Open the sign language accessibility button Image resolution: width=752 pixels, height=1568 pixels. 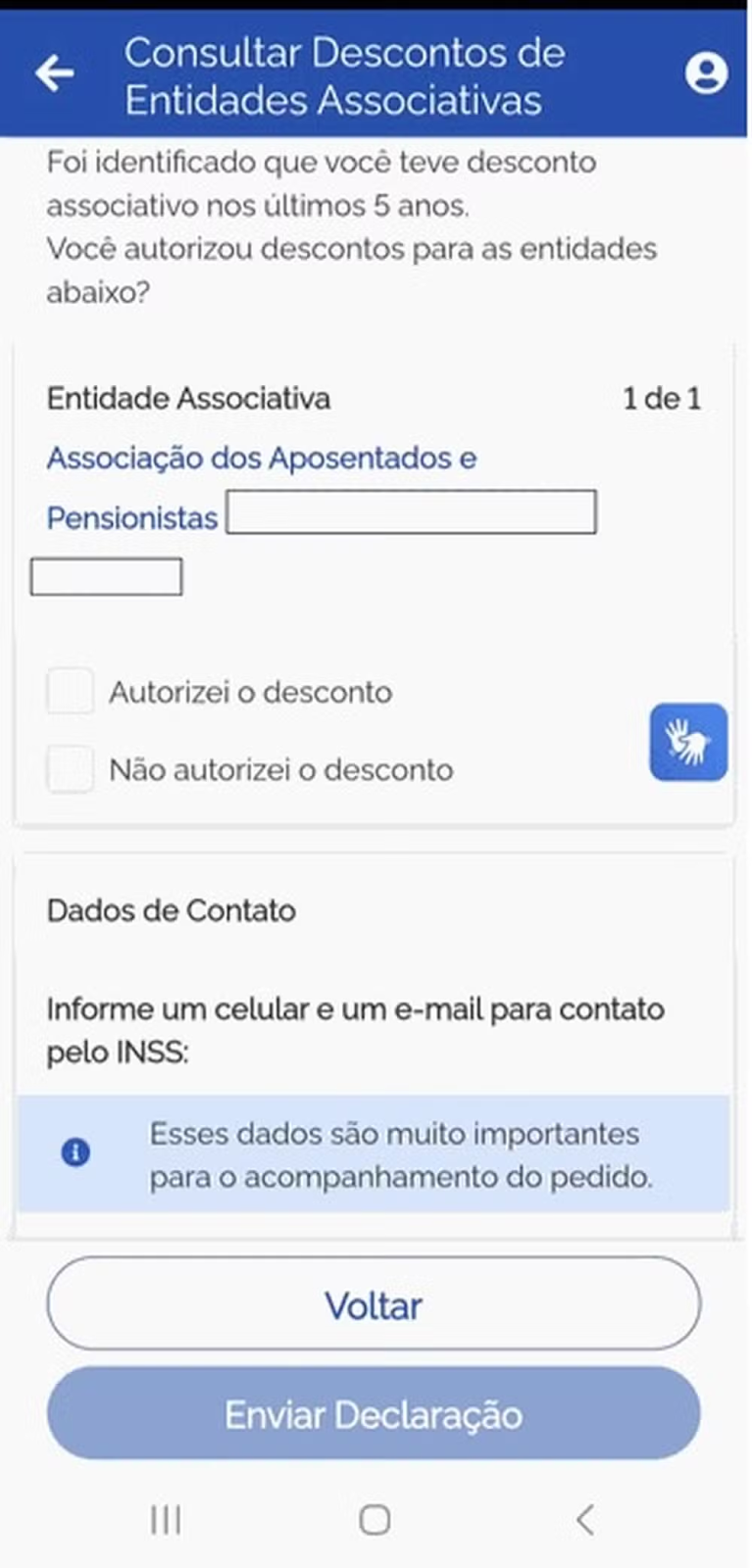[688, 743]
